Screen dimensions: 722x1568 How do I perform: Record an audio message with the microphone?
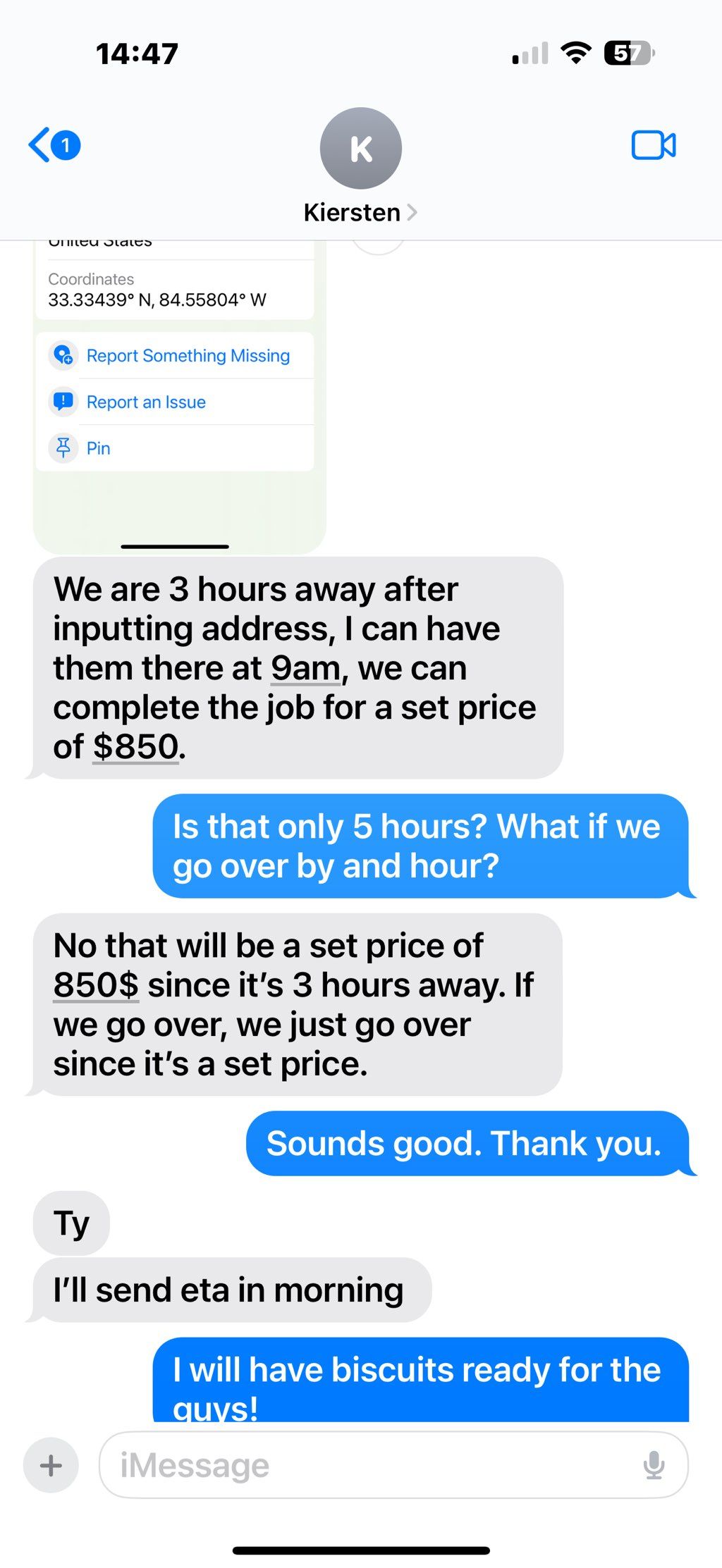click(654, 1466)
